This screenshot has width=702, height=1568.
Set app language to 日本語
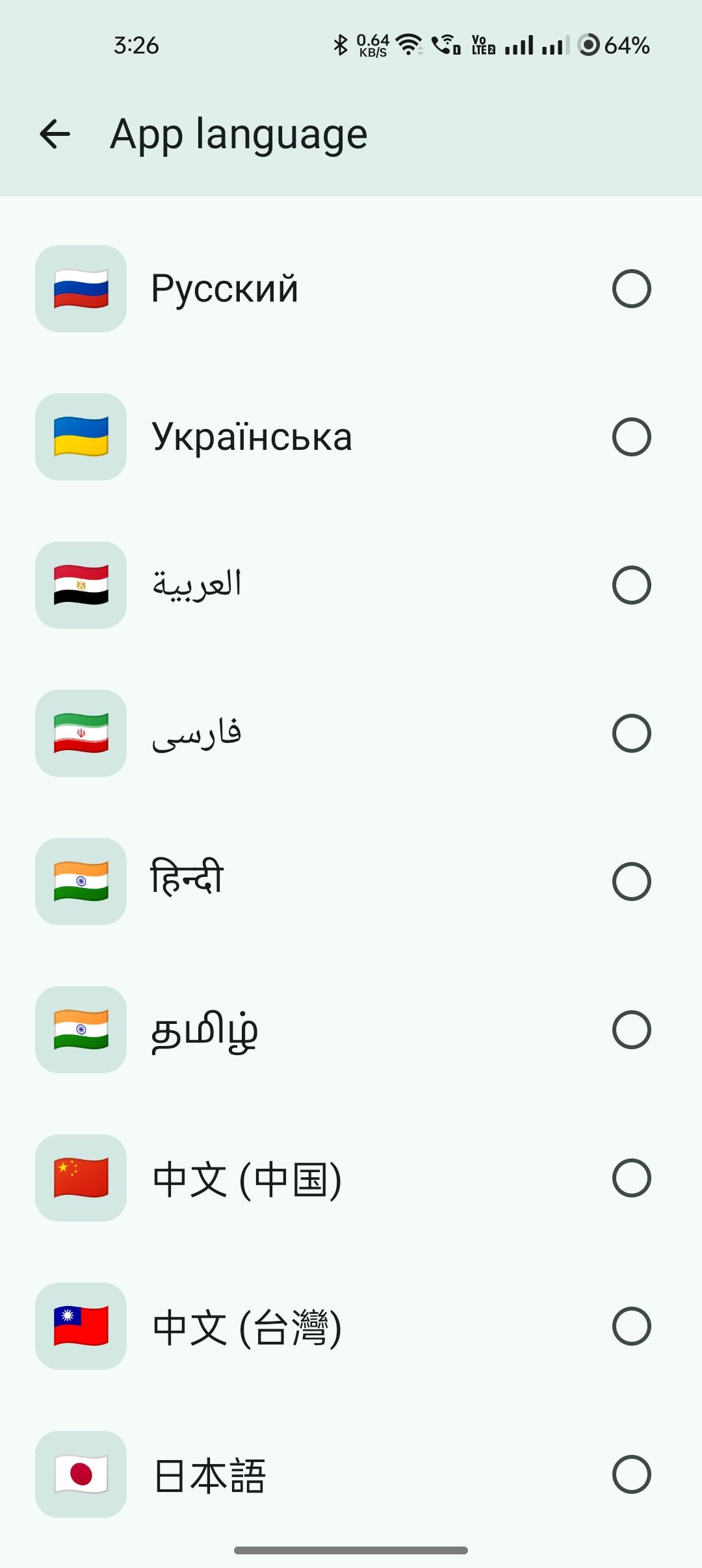pos(631,1474)
